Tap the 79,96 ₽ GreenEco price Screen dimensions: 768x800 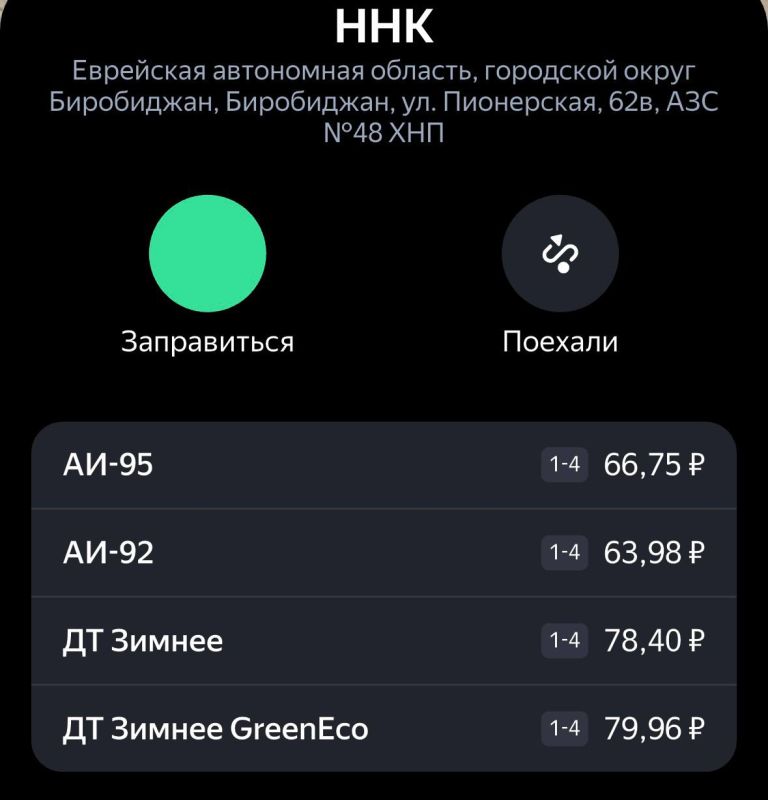click(655, 729)
